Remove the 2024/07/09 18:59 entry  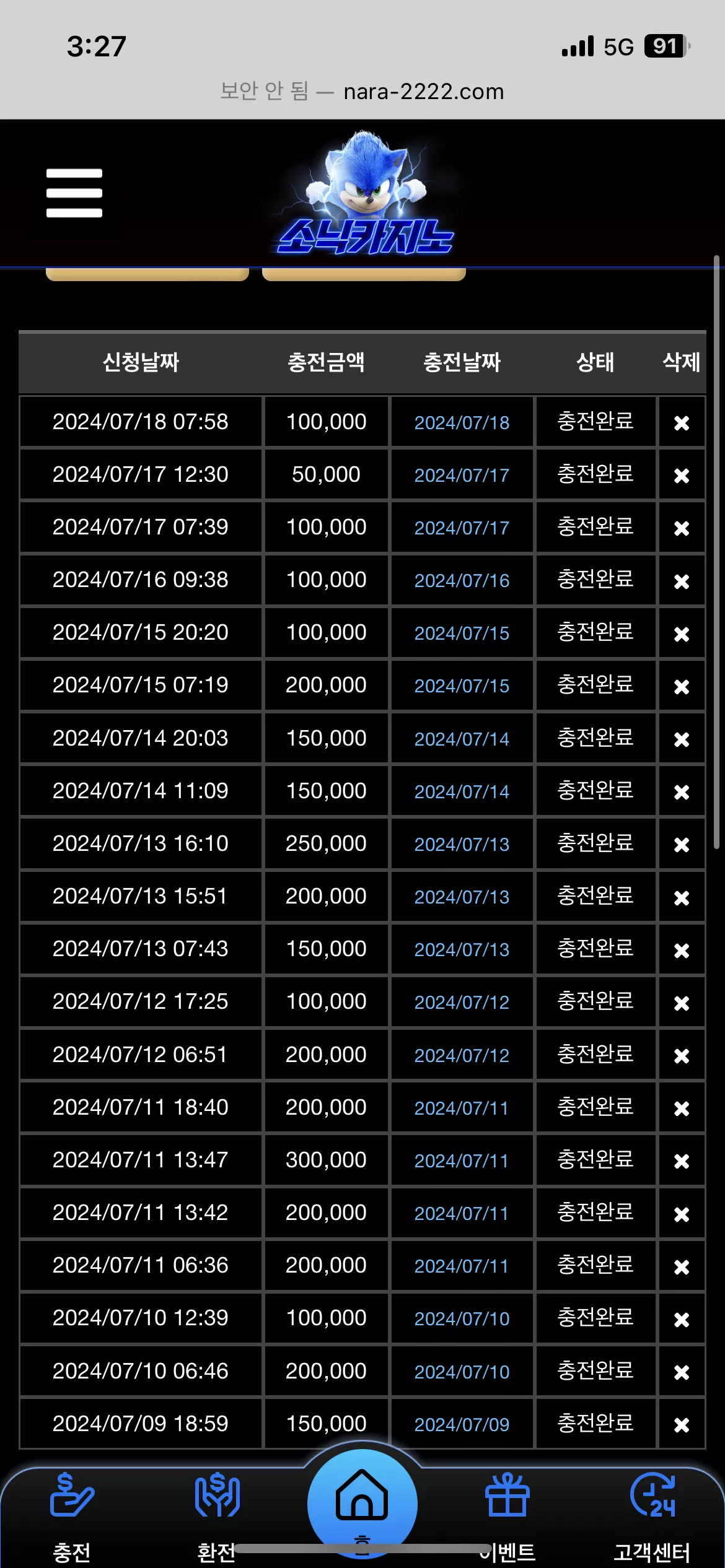pyautogui.click(x=682, y=1424)
